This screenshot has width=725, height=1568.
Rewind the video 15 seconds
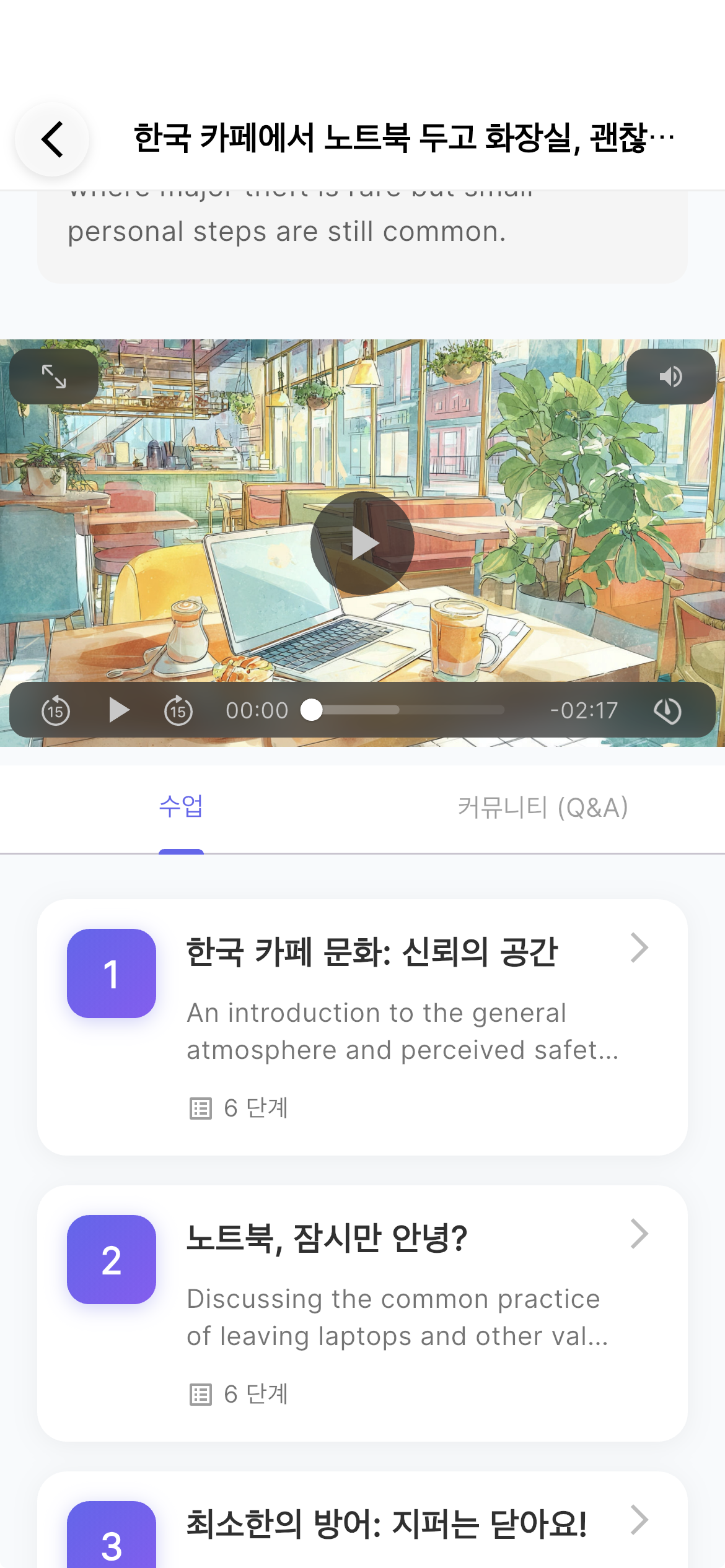54,710
